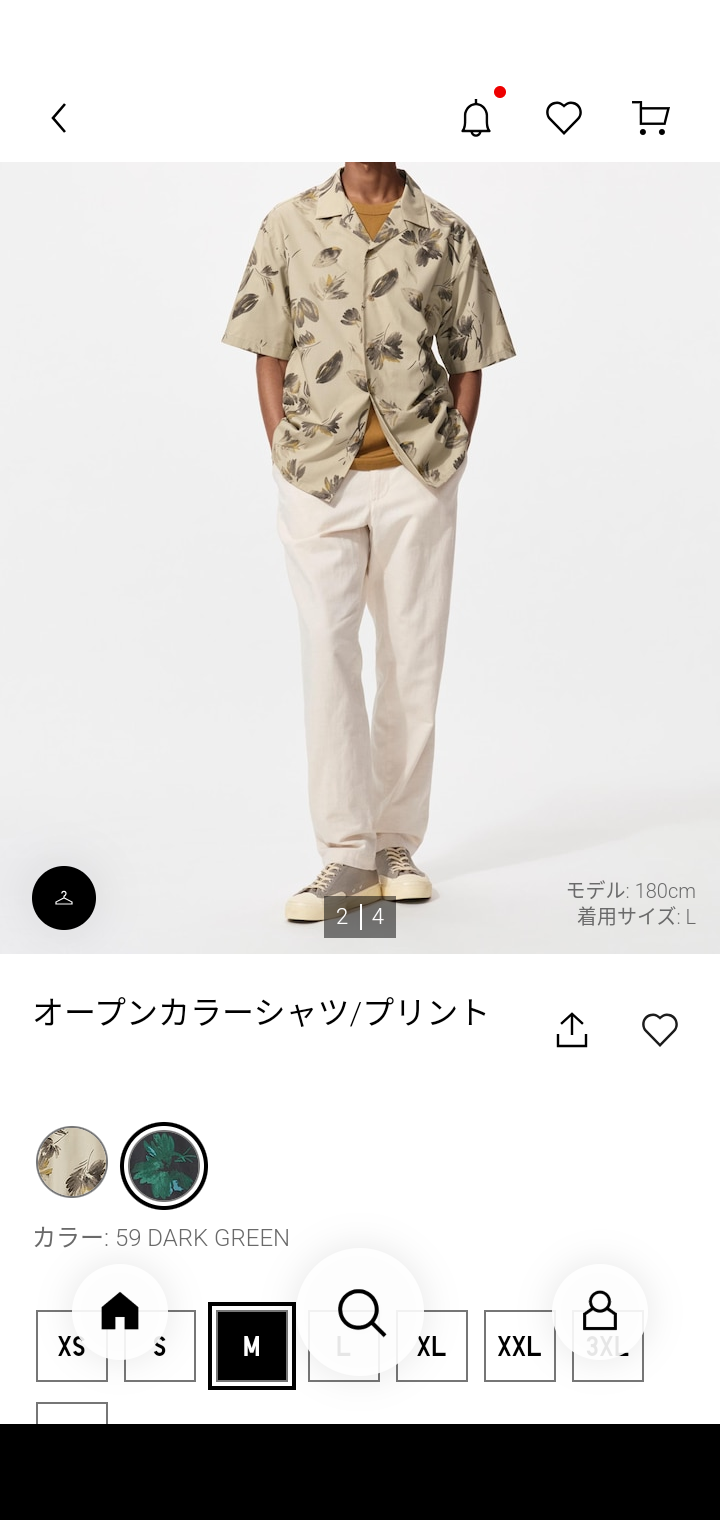This screenshot has height=1520, width=720.
Task: Share this open collar shirt
Action: coord(572,1030)
